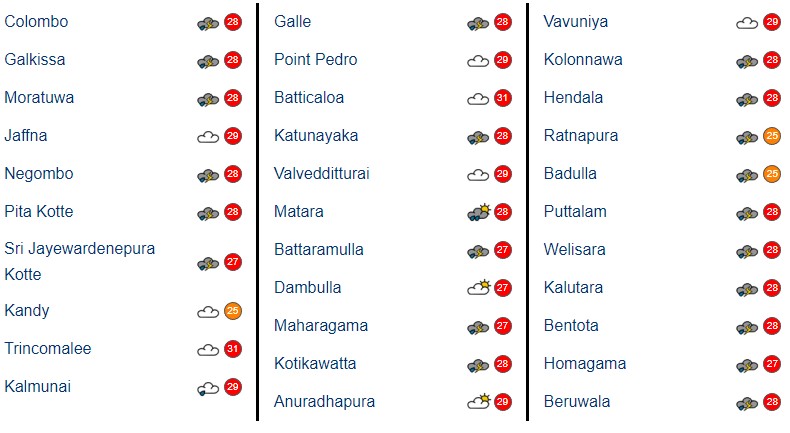Select Trincomalee from the city list

[48, 349]
